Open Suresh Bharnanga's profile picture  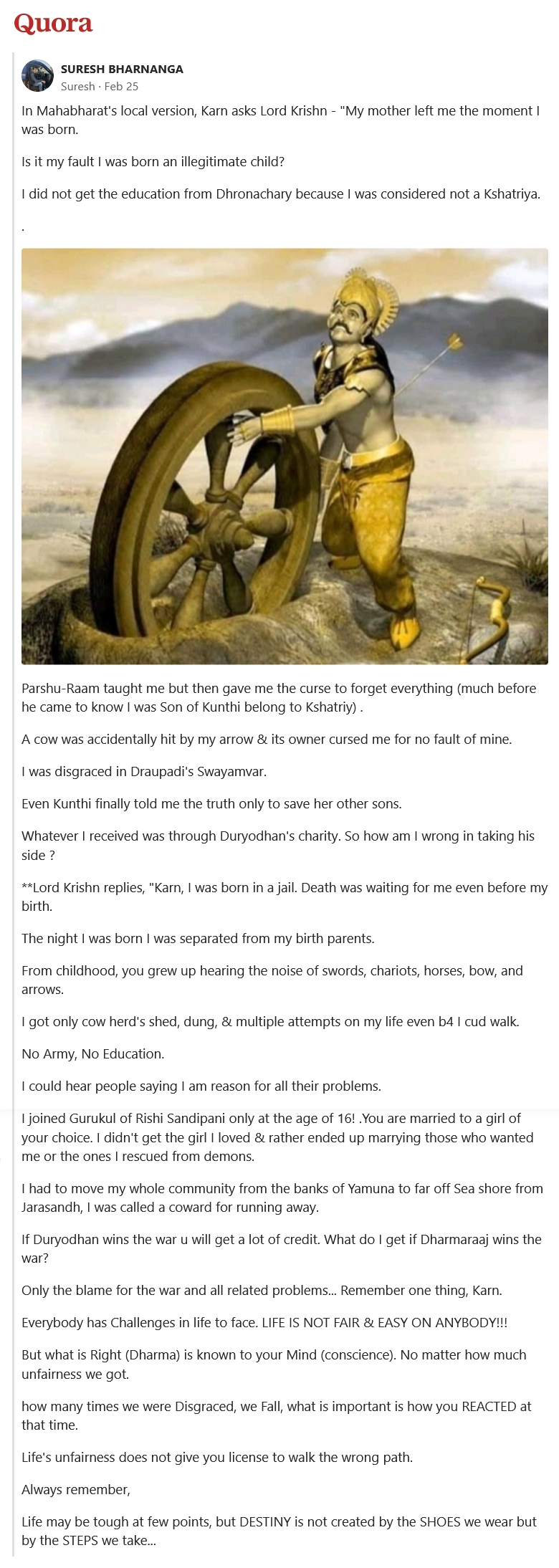37,76
